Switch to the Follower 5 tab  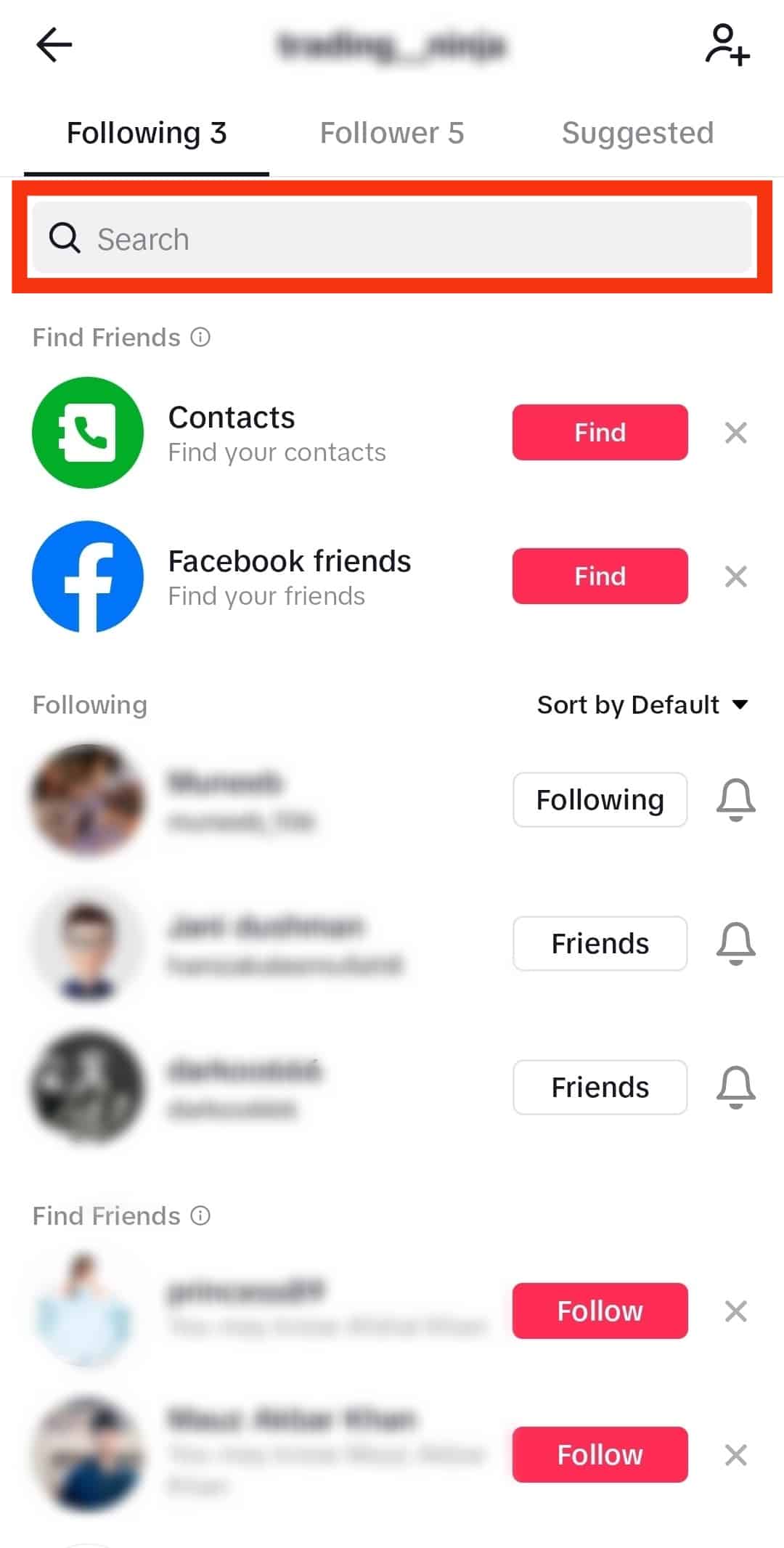391,133
